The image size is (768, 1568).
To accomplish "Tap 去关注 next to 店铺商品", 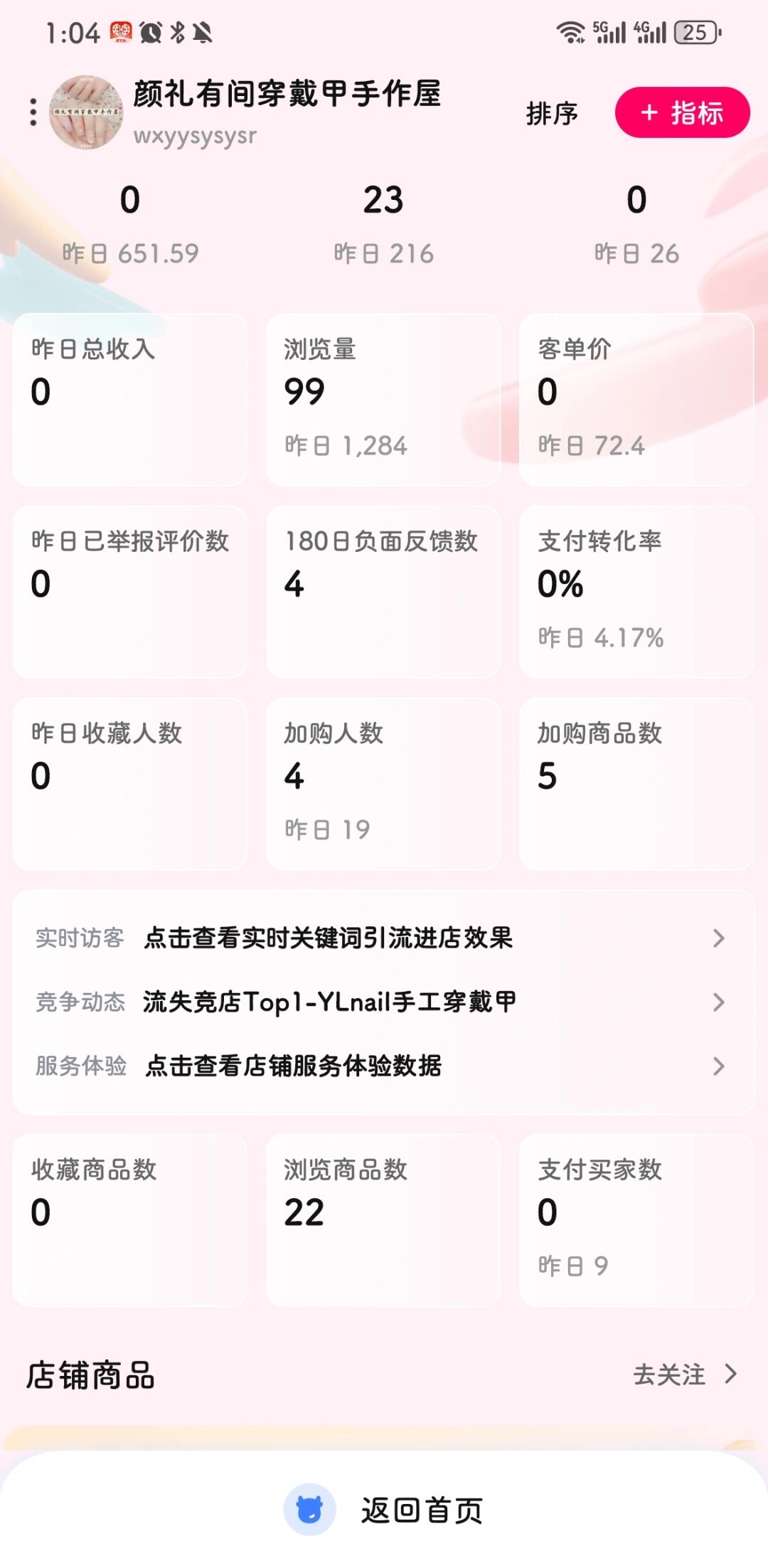I will (684, 1374).
